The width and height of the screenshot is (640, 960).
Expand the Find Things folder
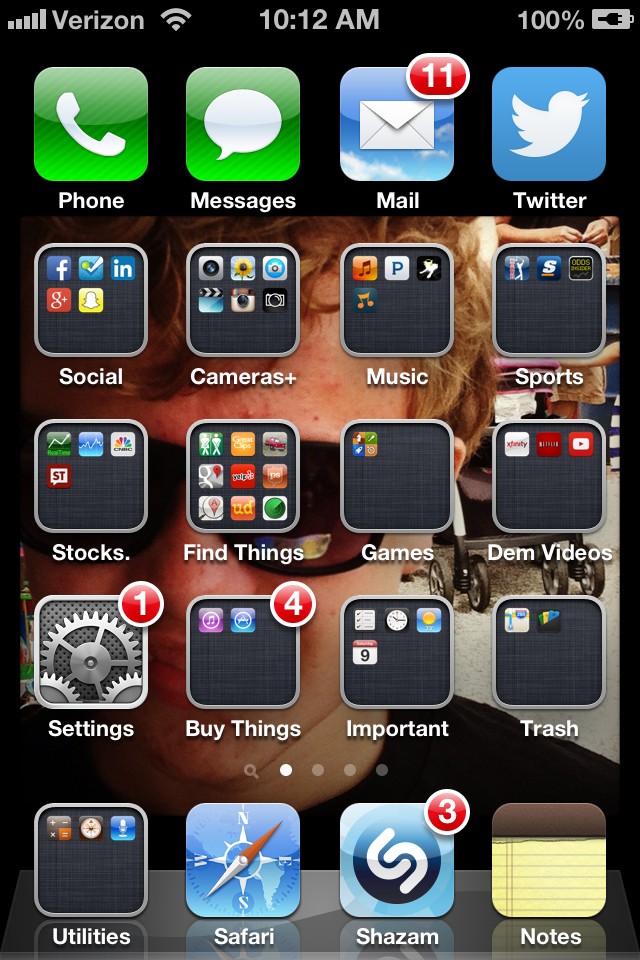tap(243, 476)
